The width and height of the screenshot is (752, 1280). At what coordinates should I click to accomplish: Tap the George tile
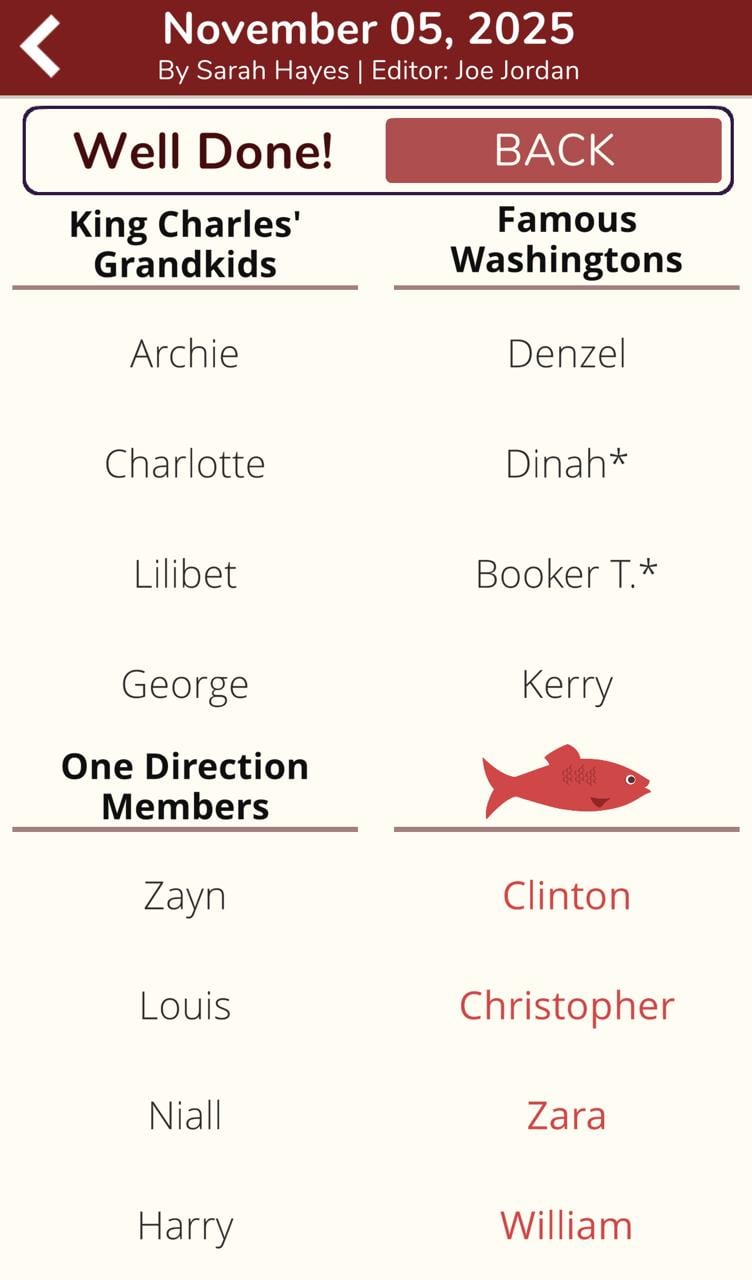click(x=184, y=684)
